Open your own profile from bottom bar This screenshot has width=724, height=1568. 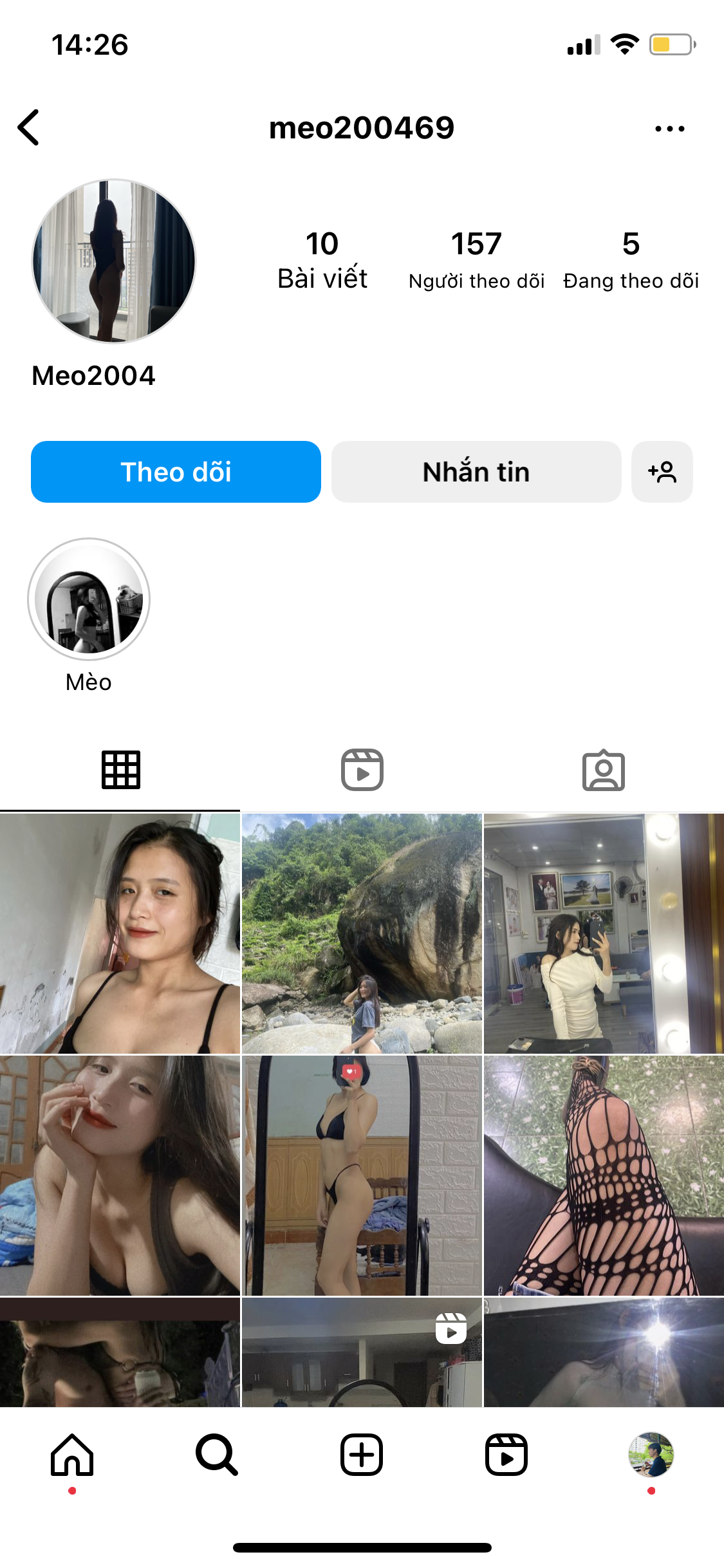(651, 1455)
